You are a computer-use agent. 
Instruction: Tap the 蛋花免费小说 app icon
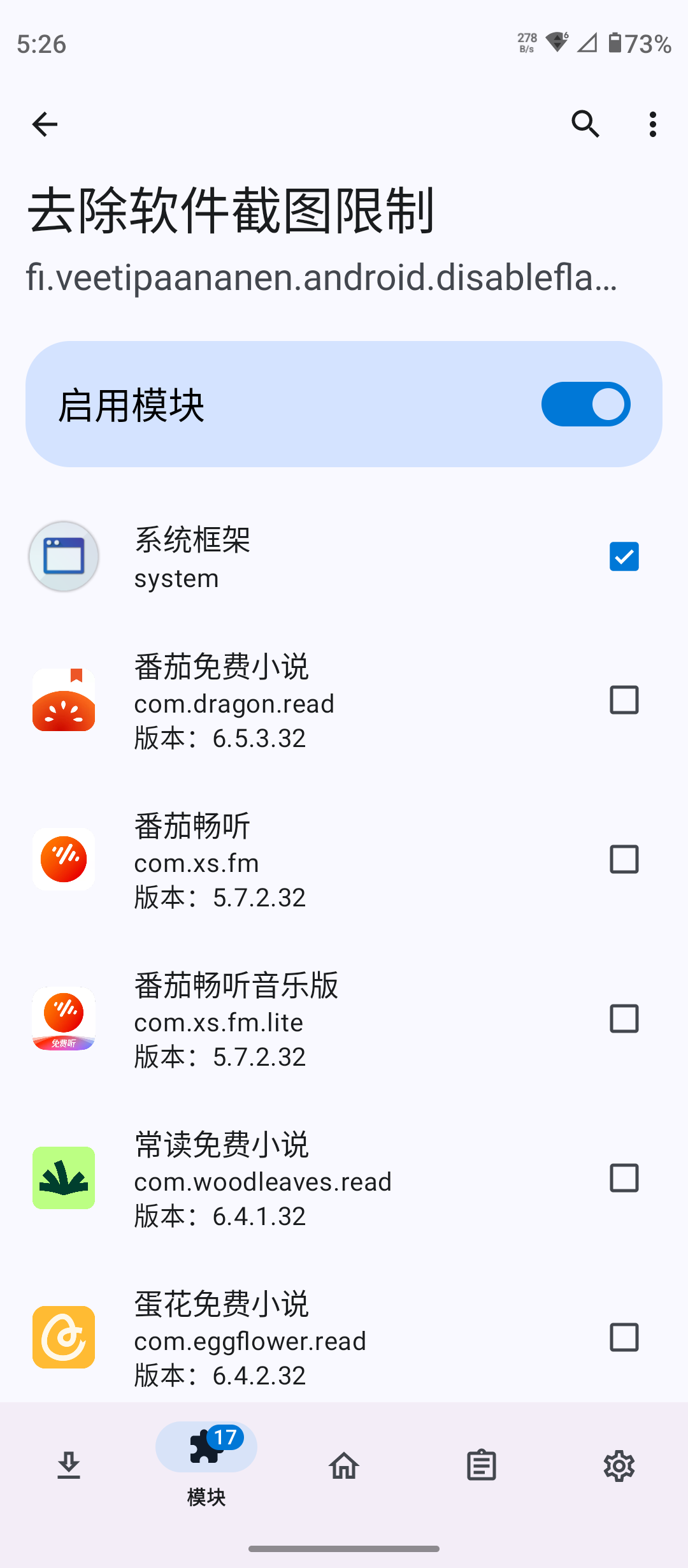(63, 1337)
